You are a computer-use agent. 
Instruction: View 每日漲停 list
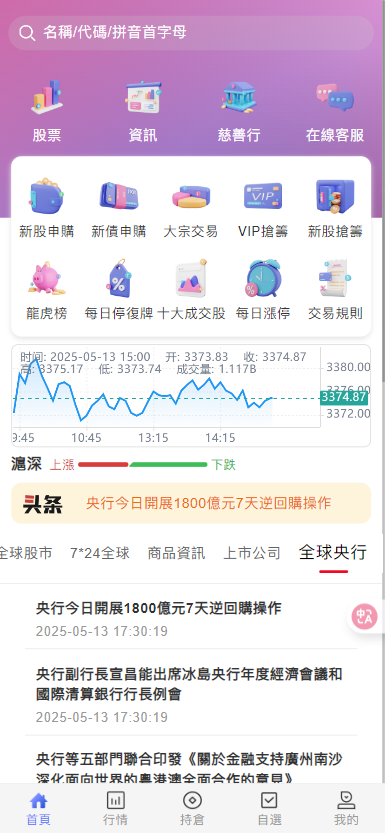pos(263,290)
